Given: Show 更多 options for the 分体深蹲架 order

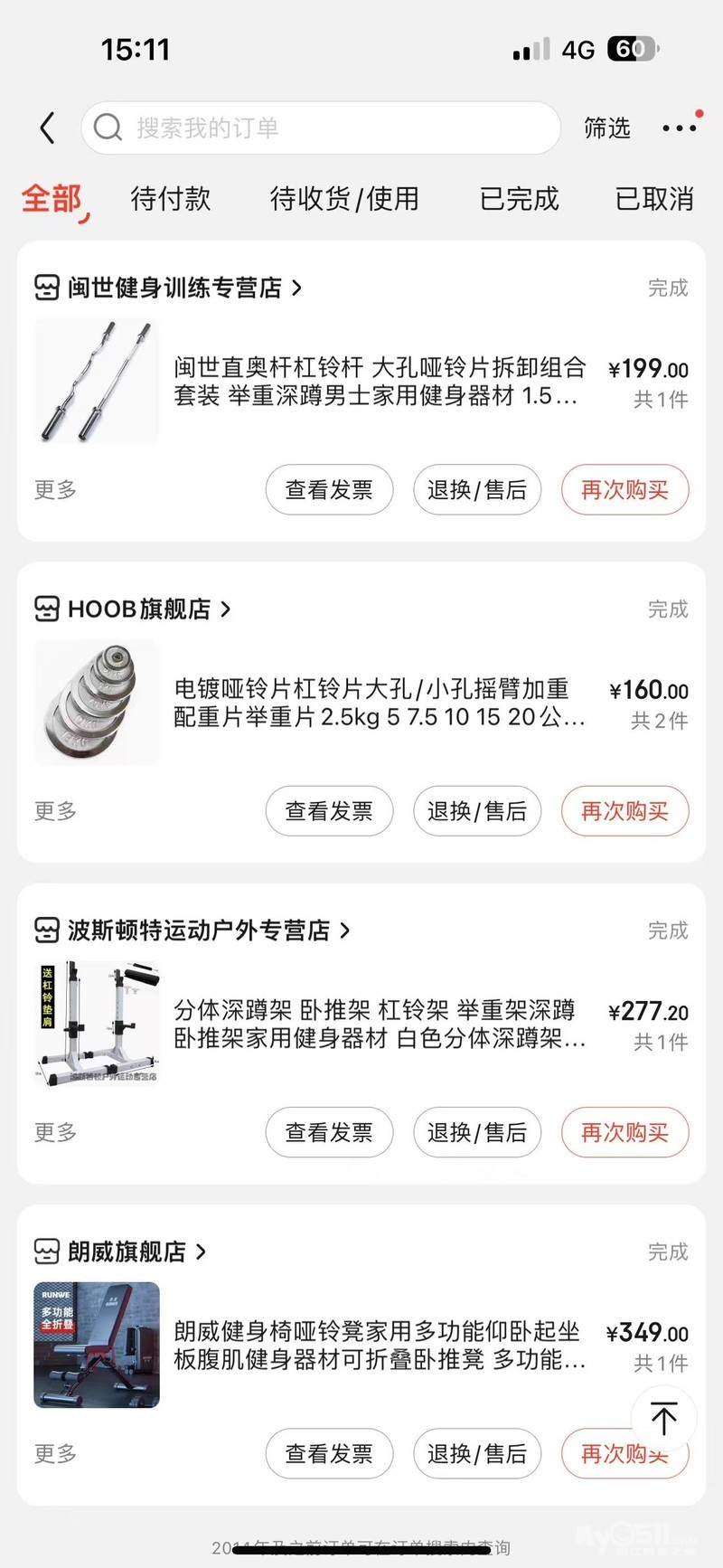Looking at the screenshot, I should click(55, 1132).
